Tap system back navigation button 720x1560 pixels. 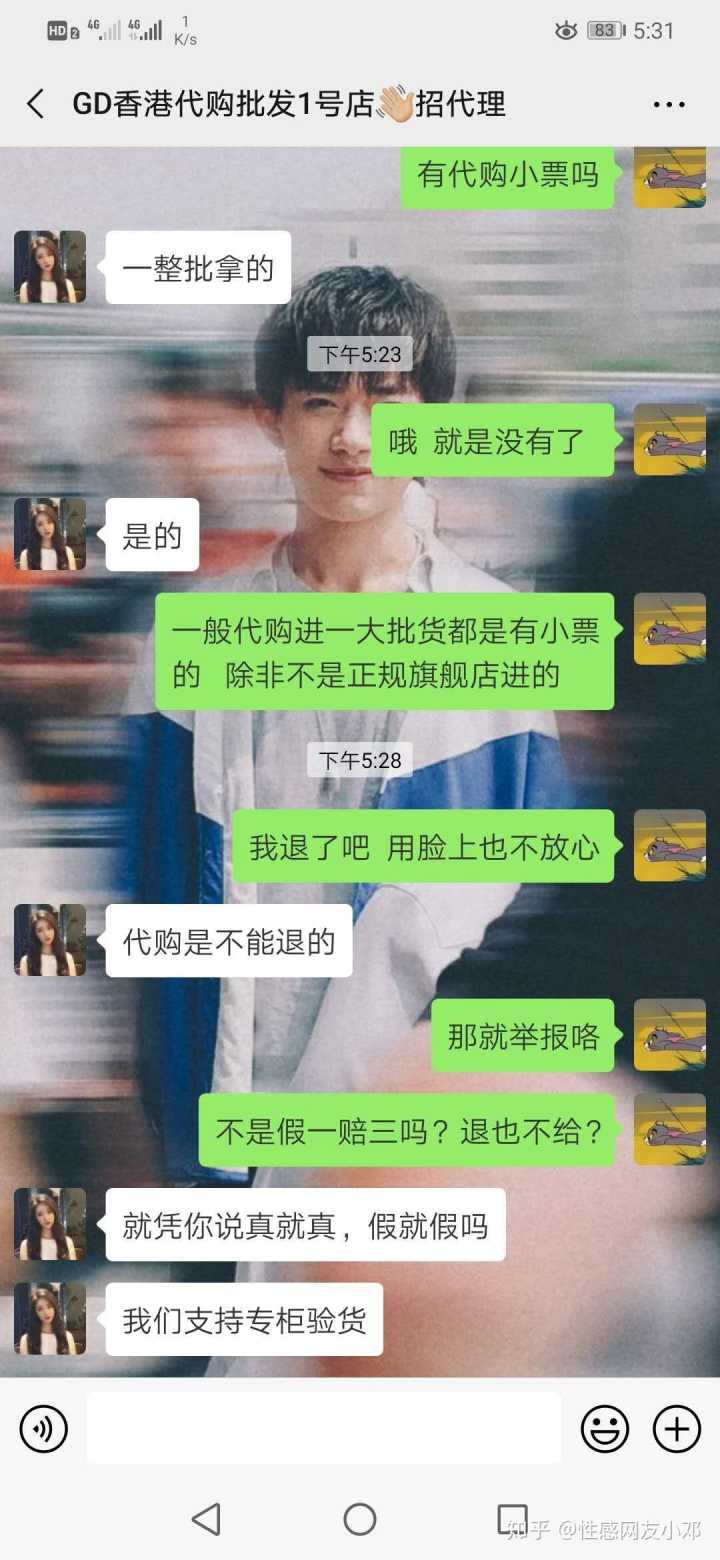[206, 1519]
